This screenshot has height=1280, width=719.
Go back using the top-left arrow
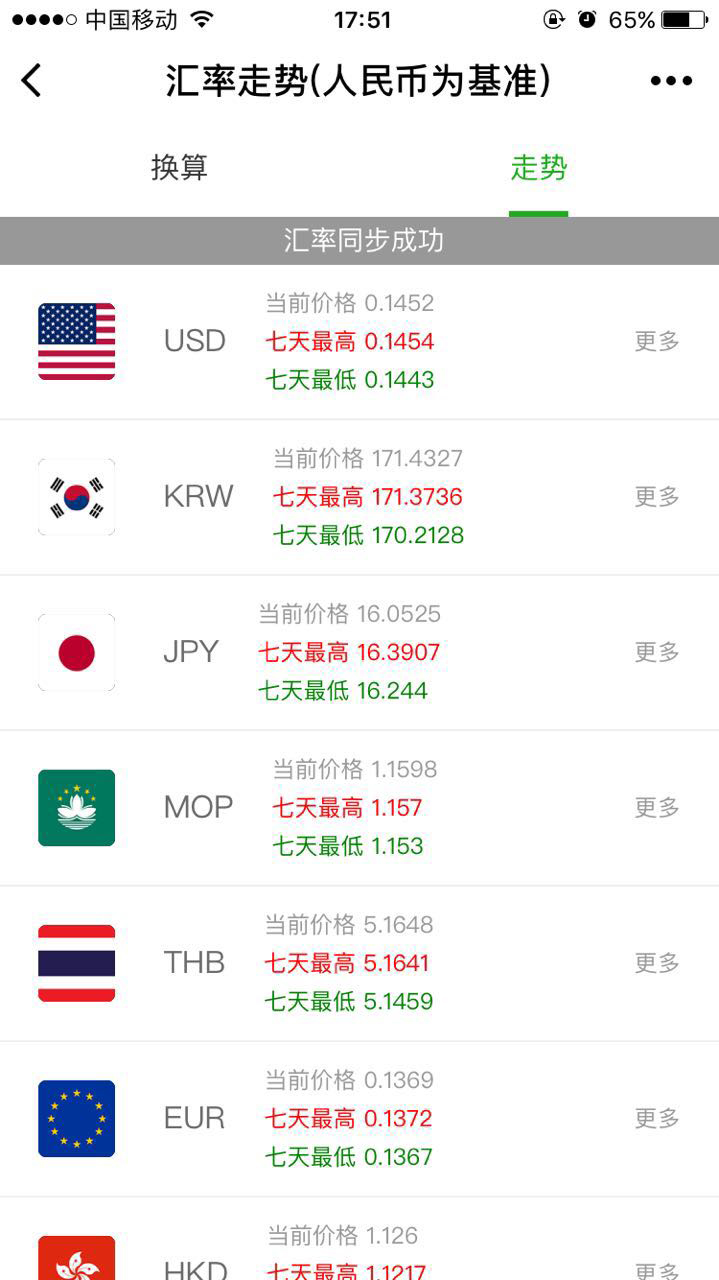click(x=32, y=81)
